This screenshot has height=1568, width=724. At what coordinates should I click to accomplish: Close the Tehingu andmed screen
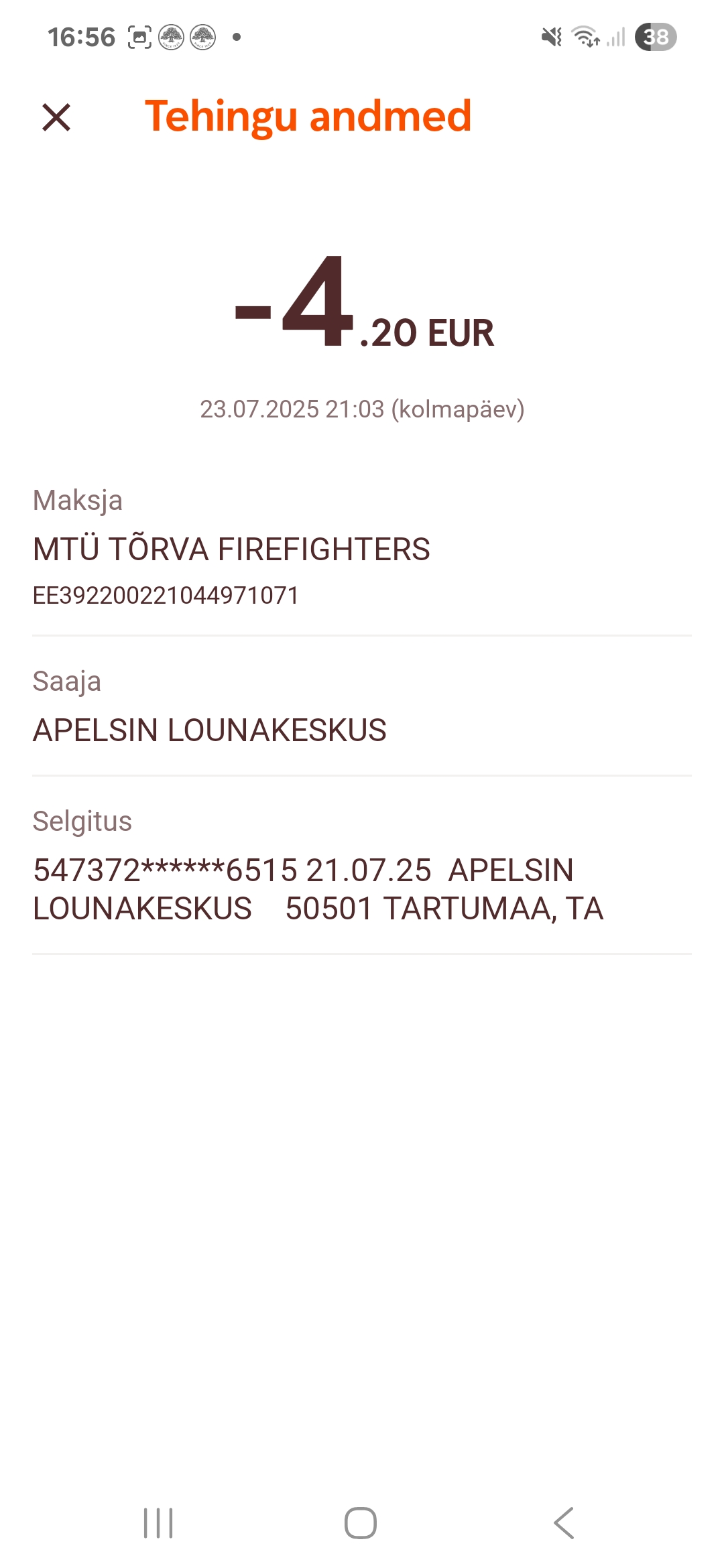(x=56, y=117)
